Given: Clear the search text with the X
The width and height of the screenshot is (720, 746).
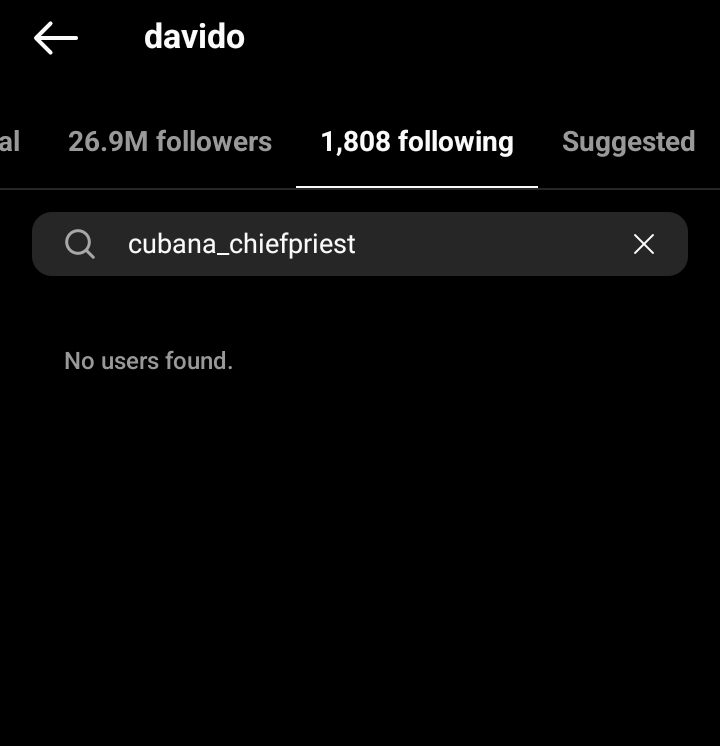Looking at the screenshot, I should [644, 244].
